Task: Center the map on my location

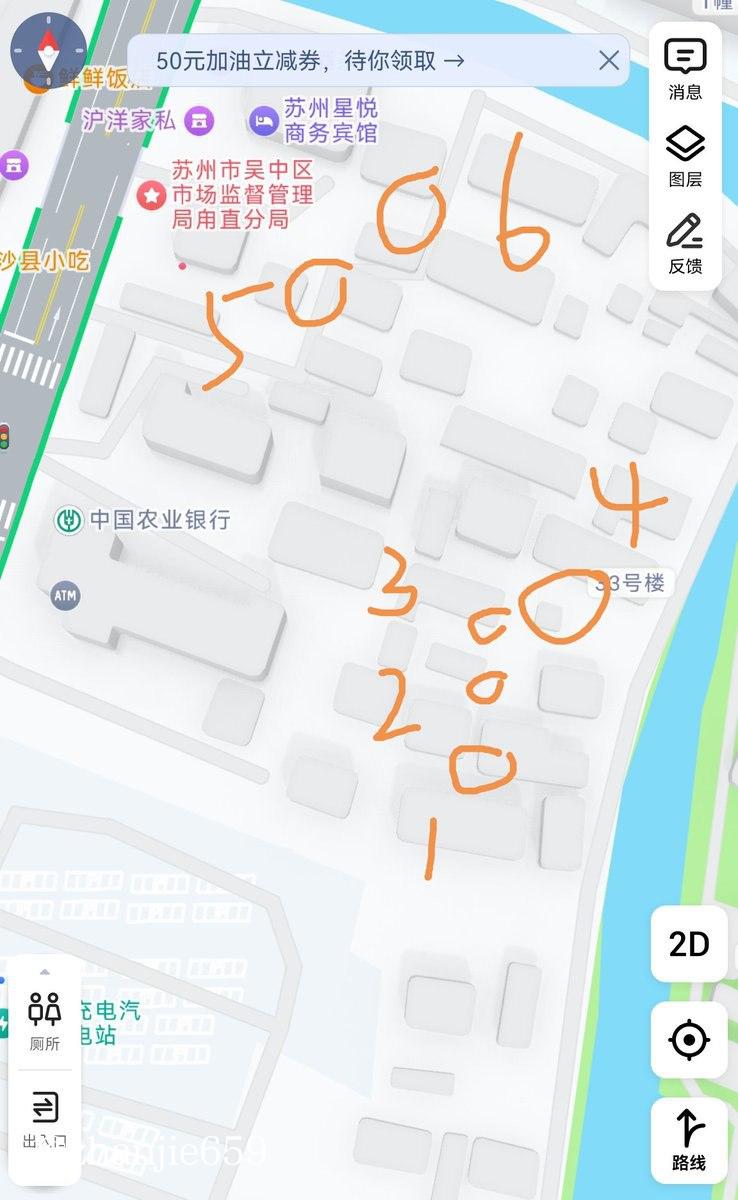Action: (688, 1040)
